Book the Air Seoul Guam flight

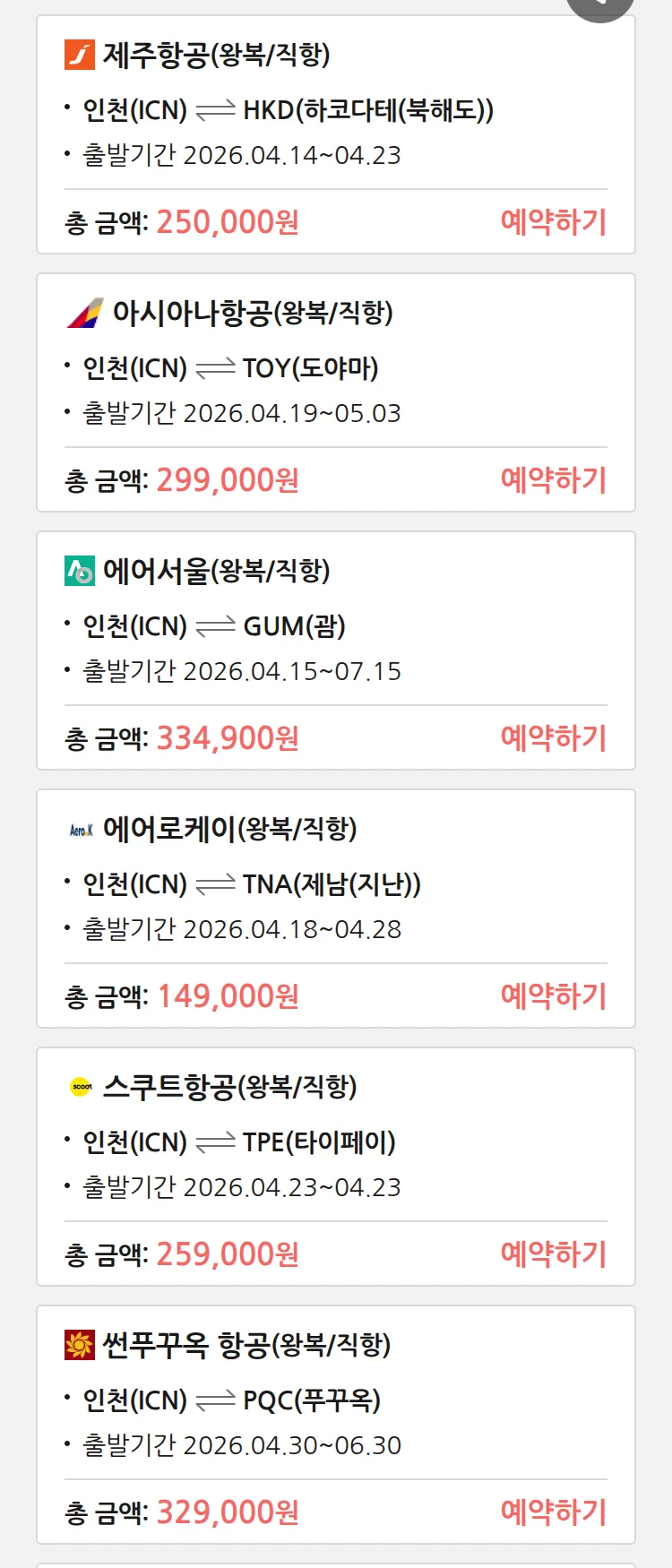[553, 737]
